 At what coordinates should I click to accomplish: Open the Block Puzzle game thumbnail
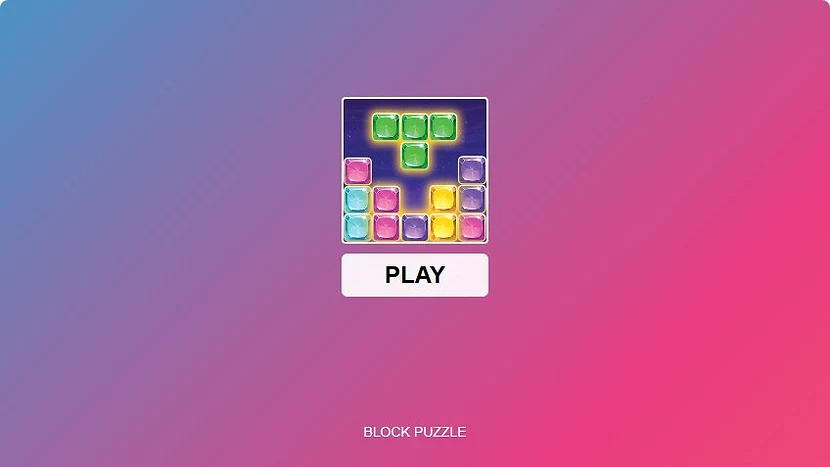tap(415, 170)
